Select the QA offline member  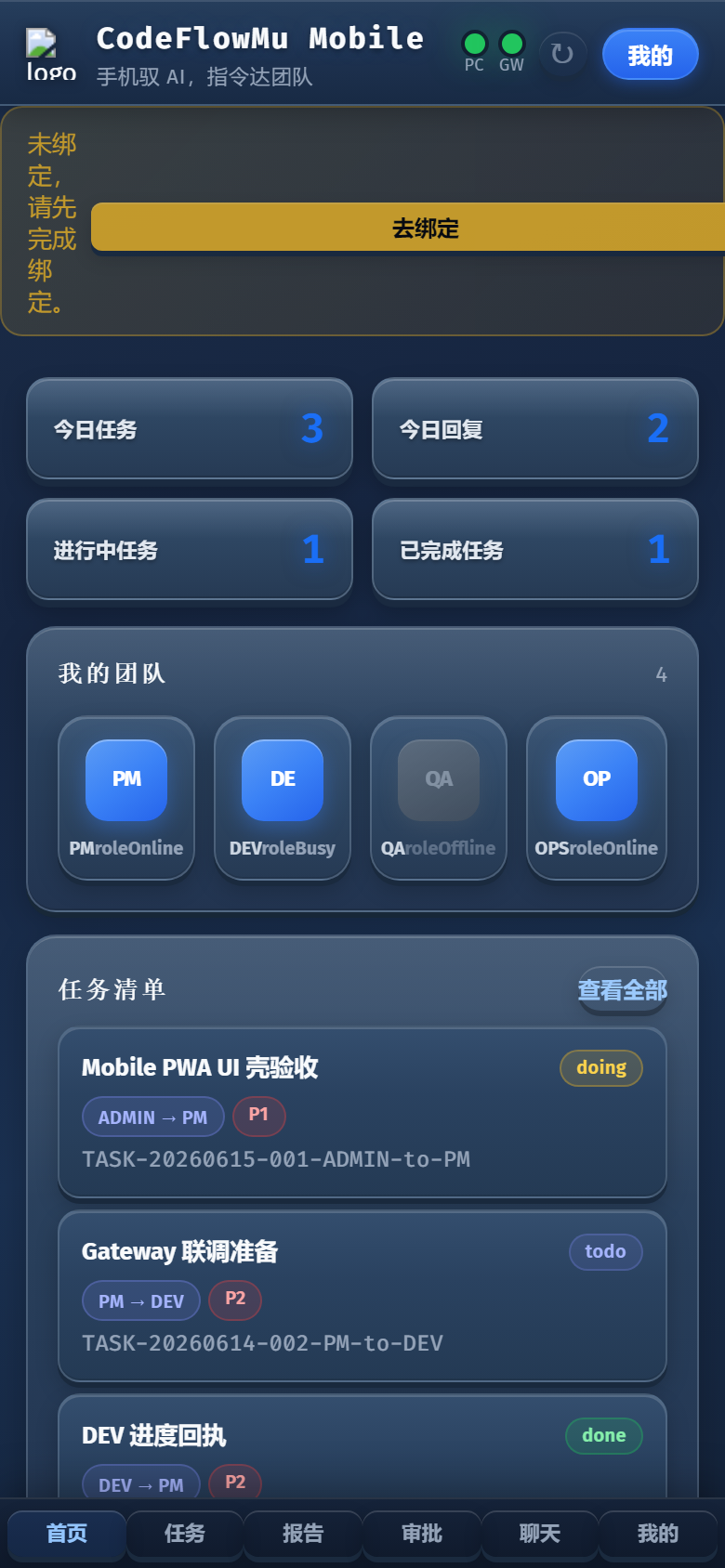click(439, 798)
